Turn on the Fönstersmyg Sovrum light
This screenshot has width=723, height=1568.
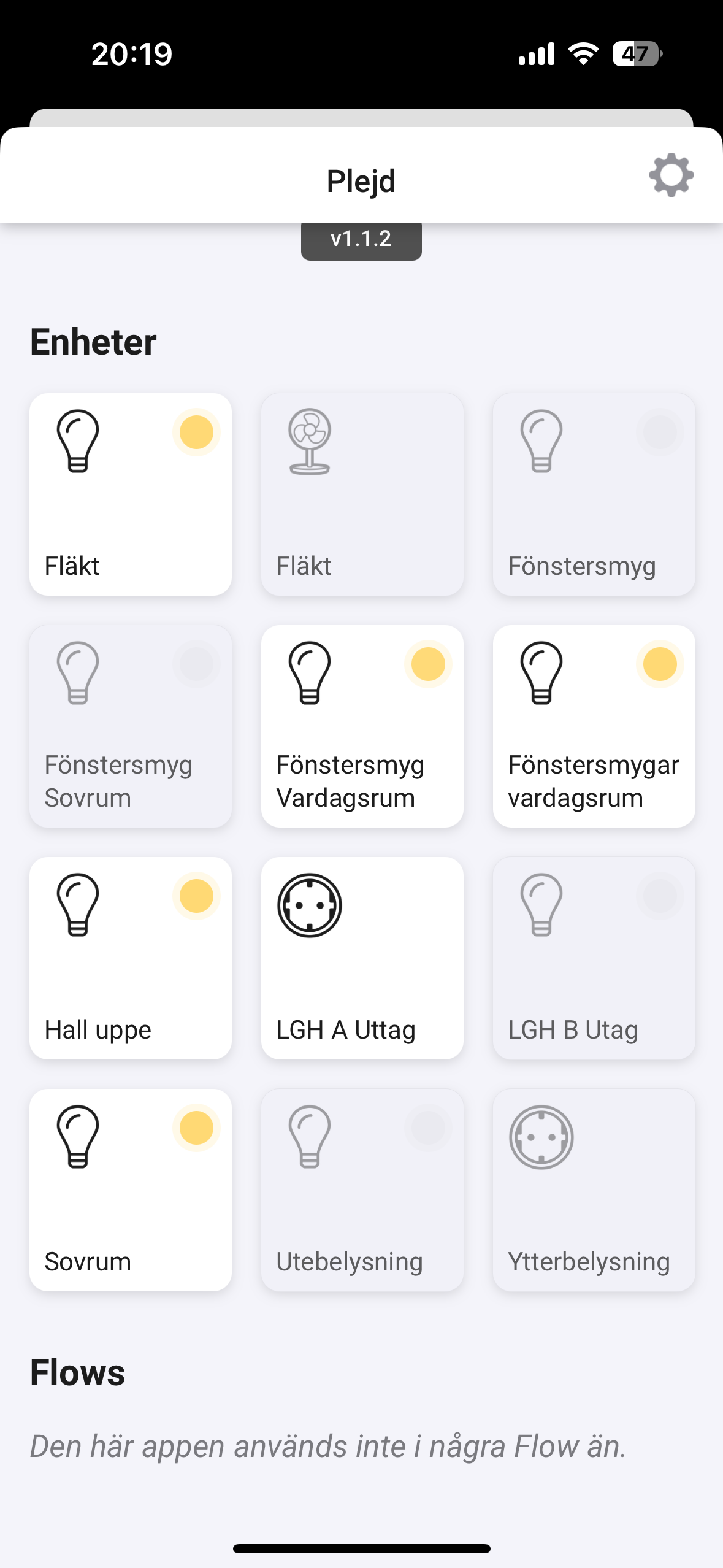point(131,726)
